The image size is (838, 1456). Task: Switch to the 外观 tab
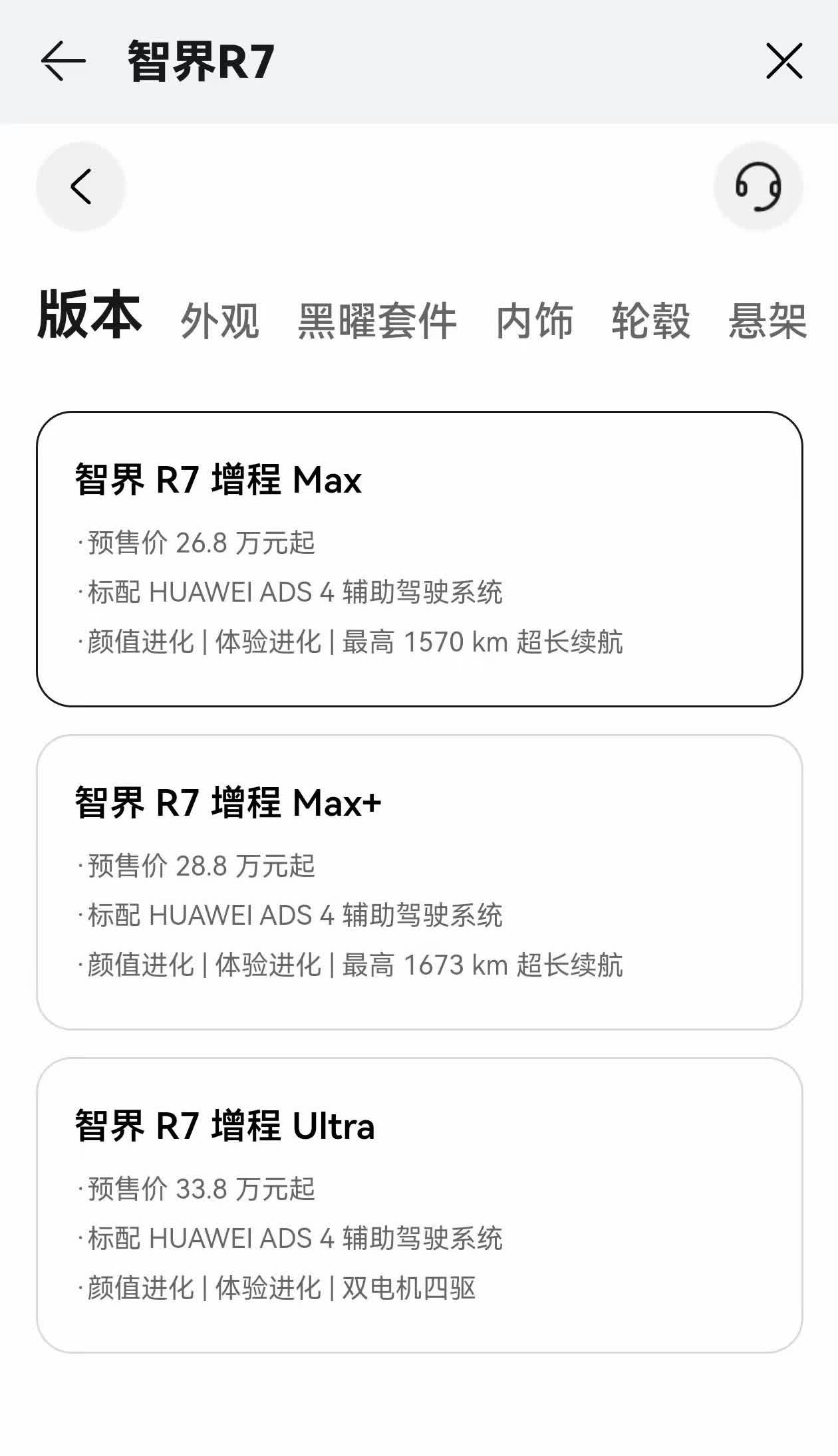[220, 320]
